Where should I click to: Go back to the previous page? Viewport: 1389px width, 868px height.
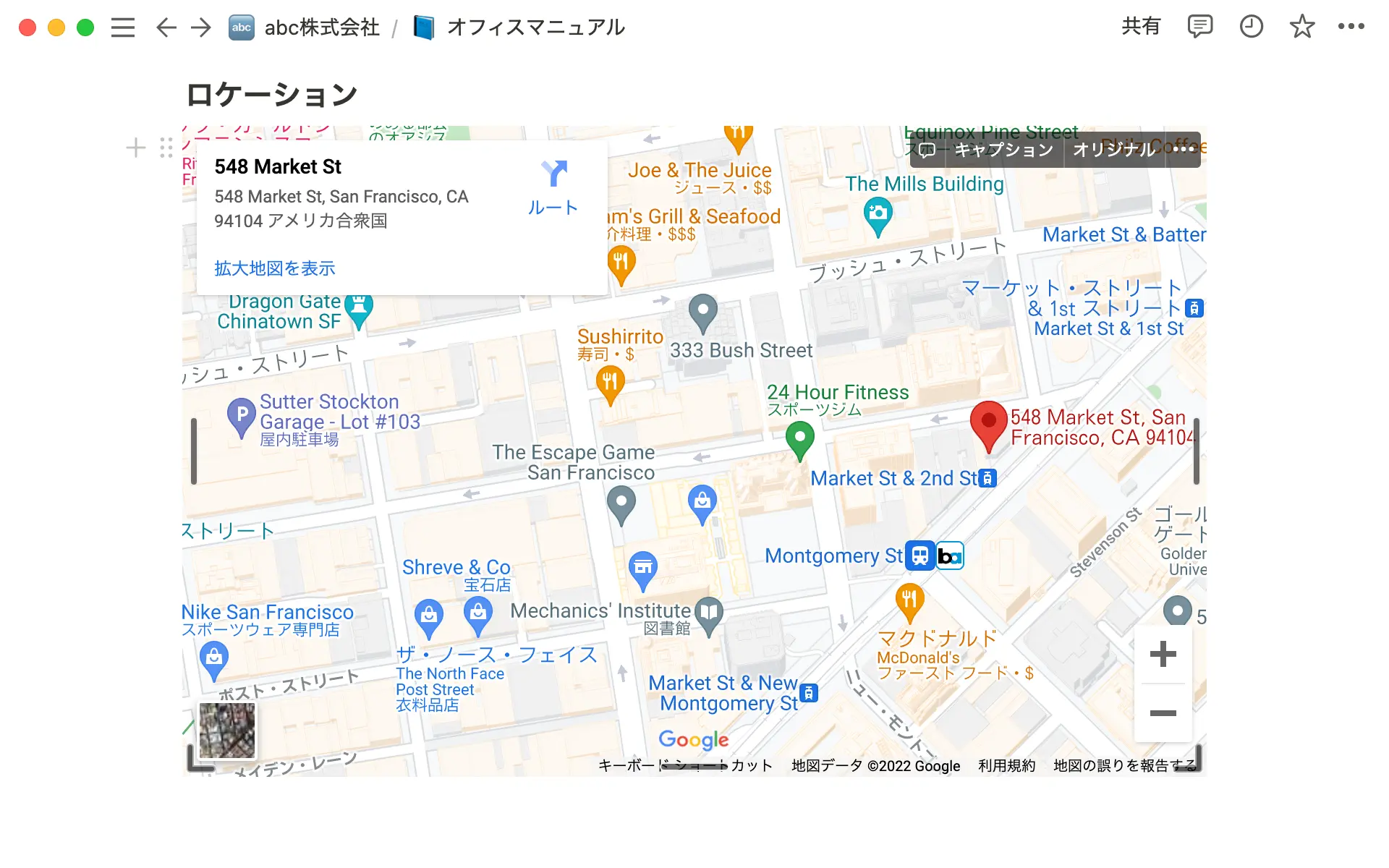pyautogui.click(x=166, y=27)
